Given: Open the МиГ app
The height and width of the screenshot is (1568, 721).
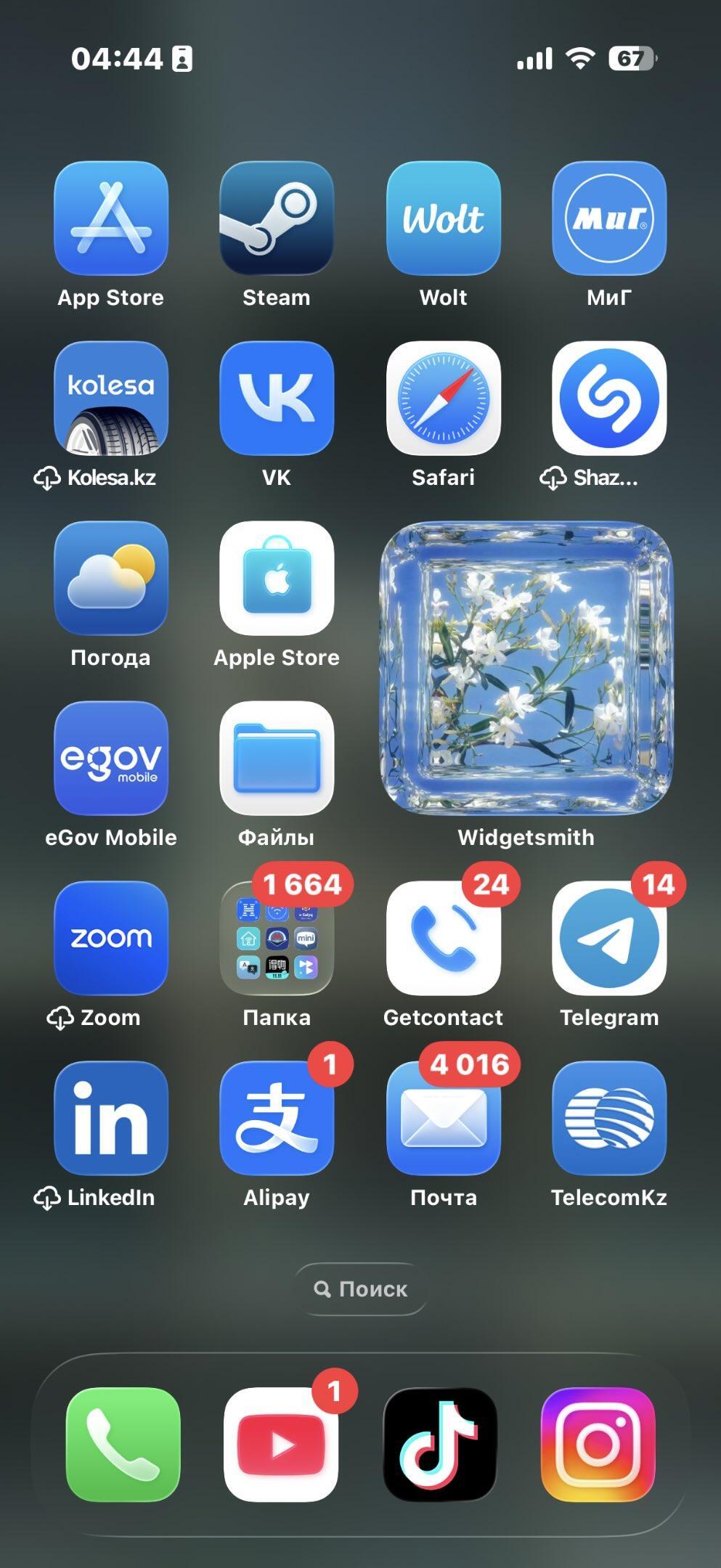Looking at the screenshot, I should point(609,218).
